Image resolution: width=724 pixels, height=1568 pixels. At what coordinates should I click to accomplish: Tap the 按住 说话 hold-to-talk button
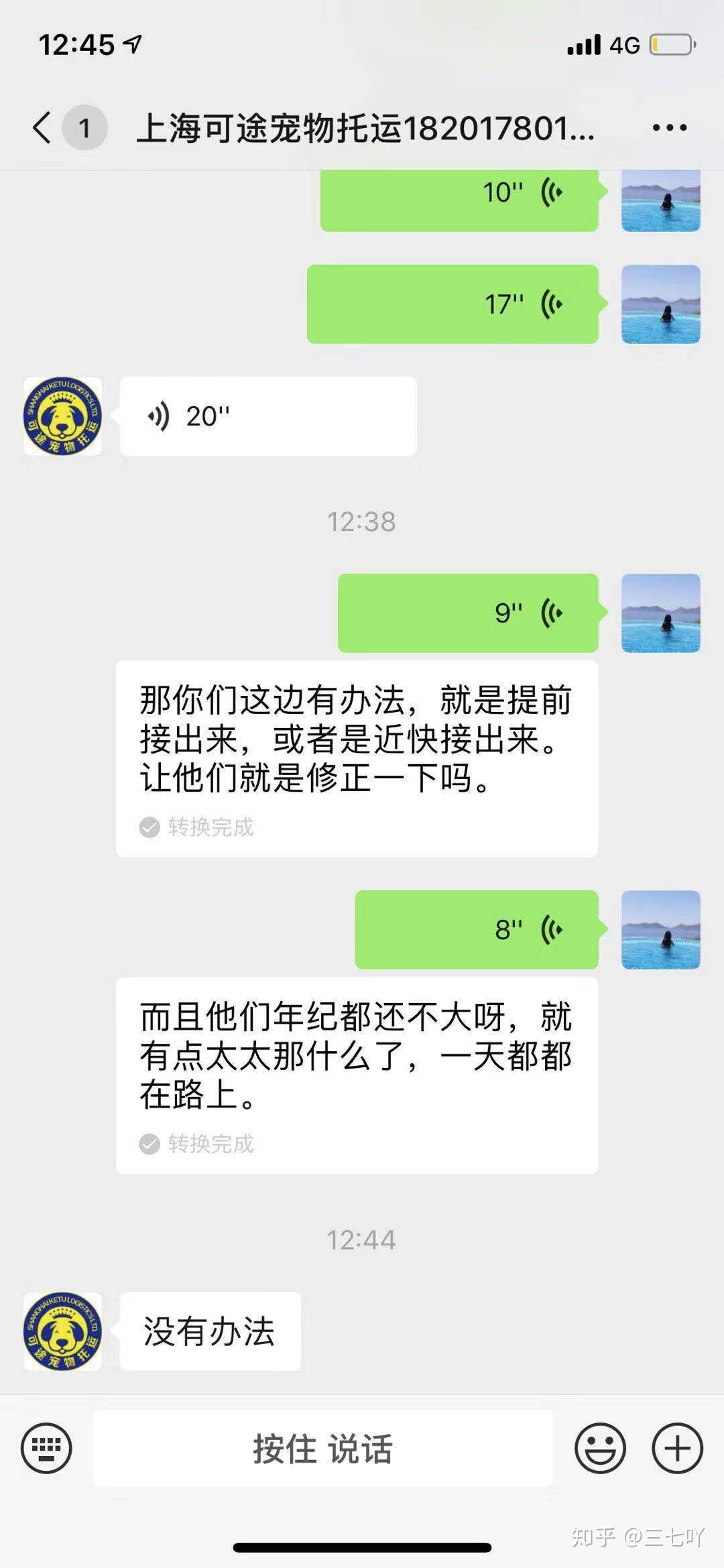click(x=322, y=1449)
